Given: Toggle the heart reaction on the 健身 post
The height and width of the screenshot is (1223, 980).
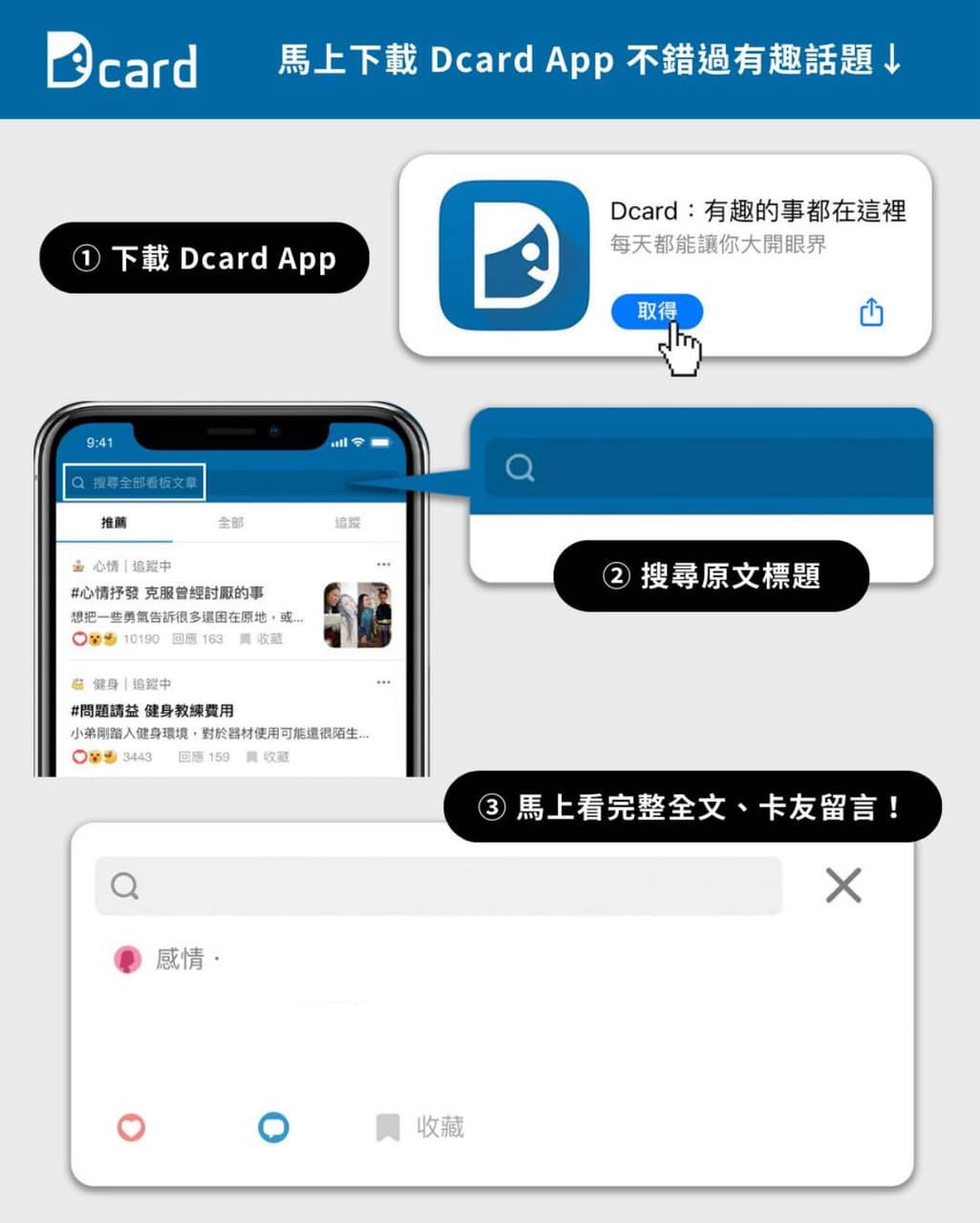Looking at the screenshot, I should click(x=80, y=756).
